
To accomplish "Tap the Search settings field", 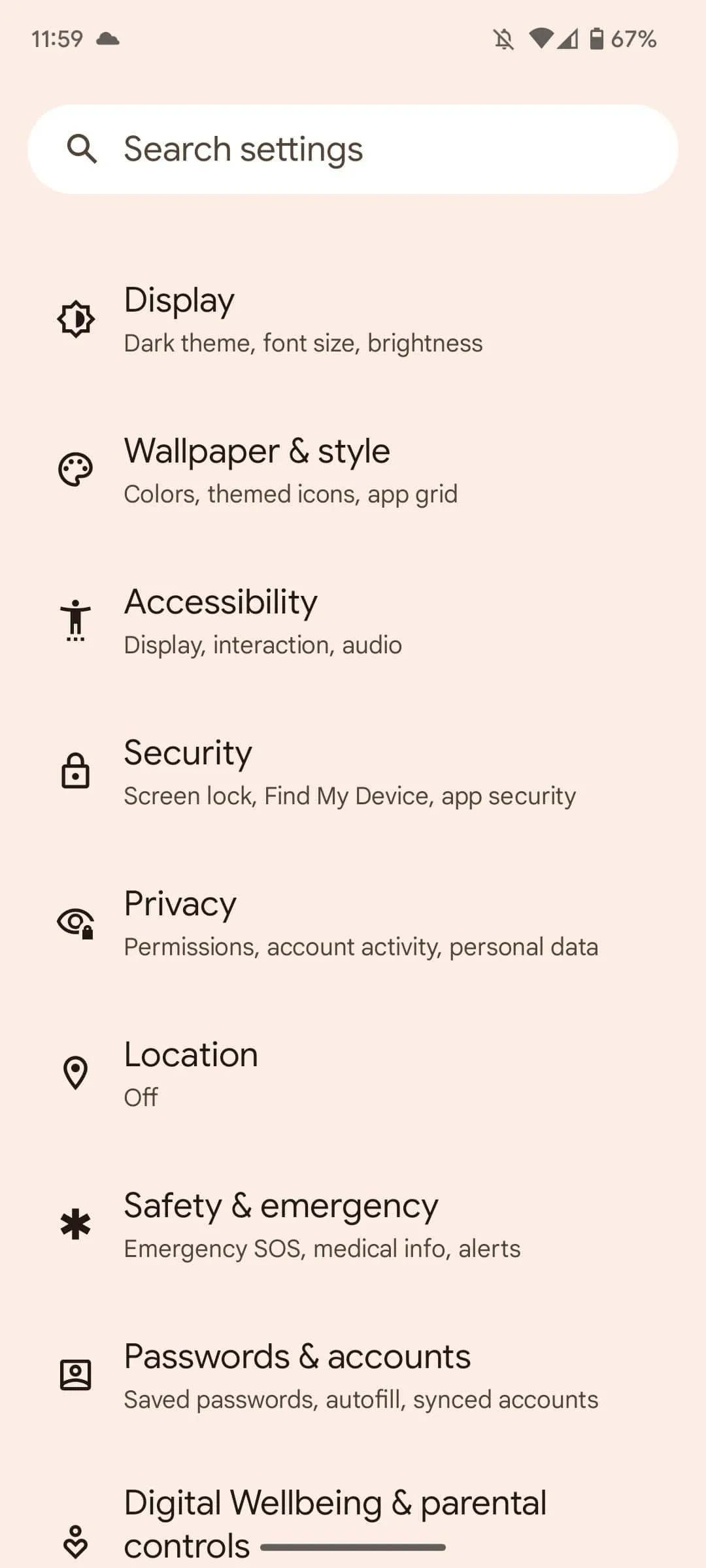I will coord(353,149).
